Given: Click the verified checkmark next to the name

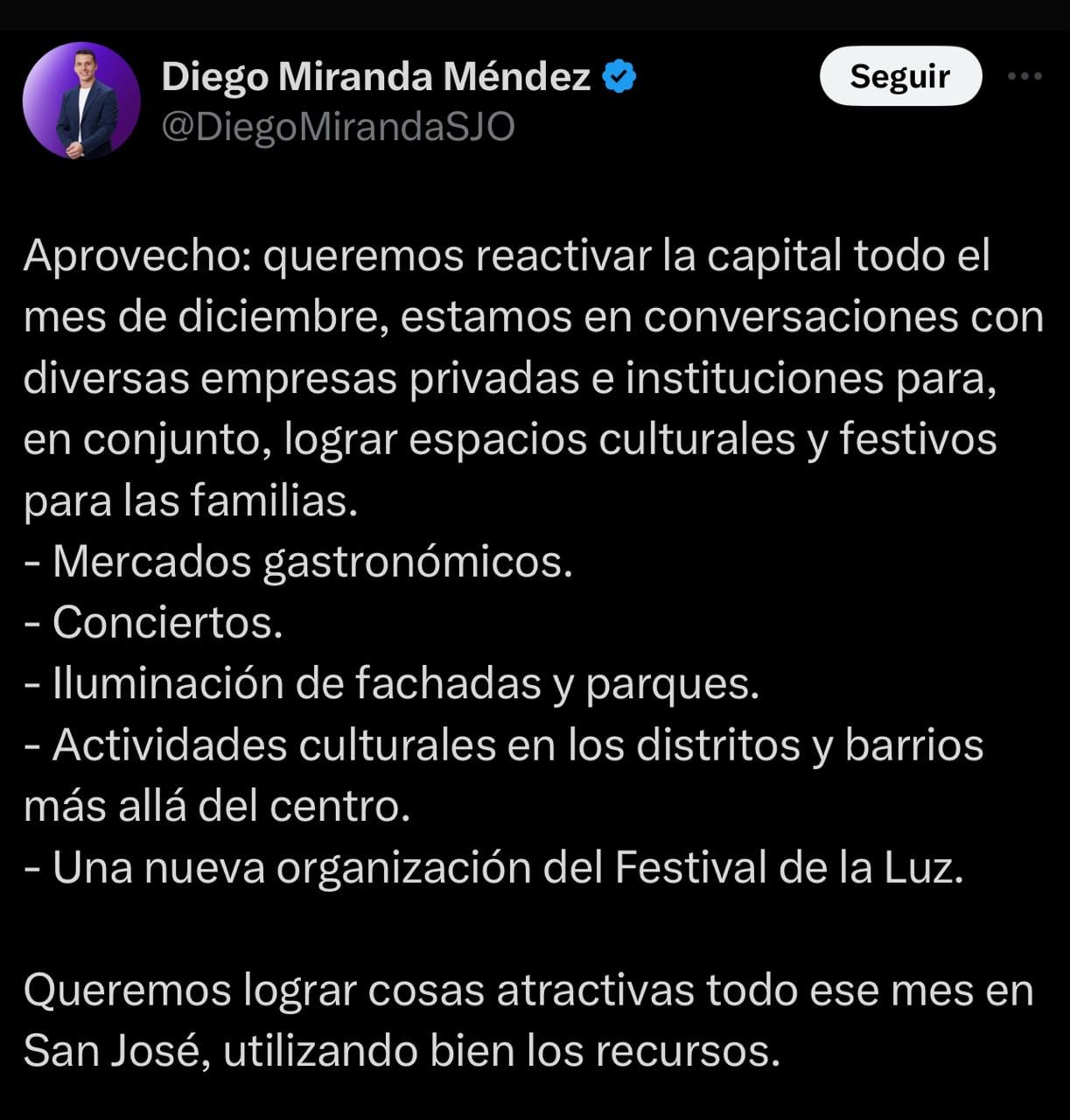Looking at the screenshot, I should coord(618,76).
